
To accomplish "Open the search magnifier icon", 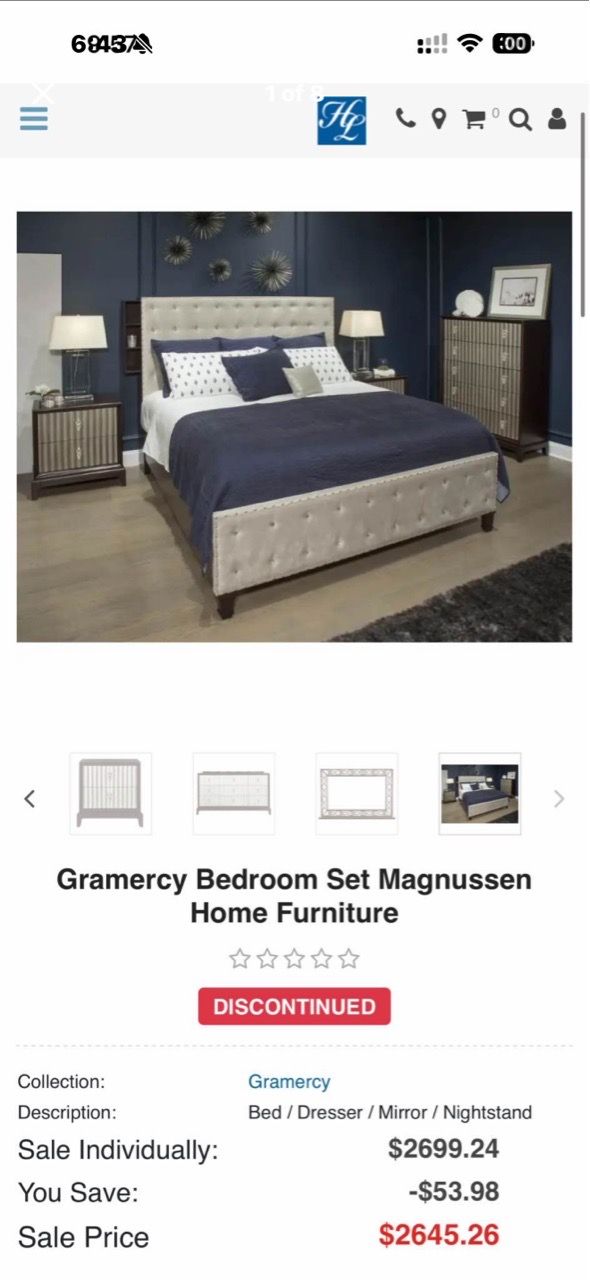I will click(520, 120).
